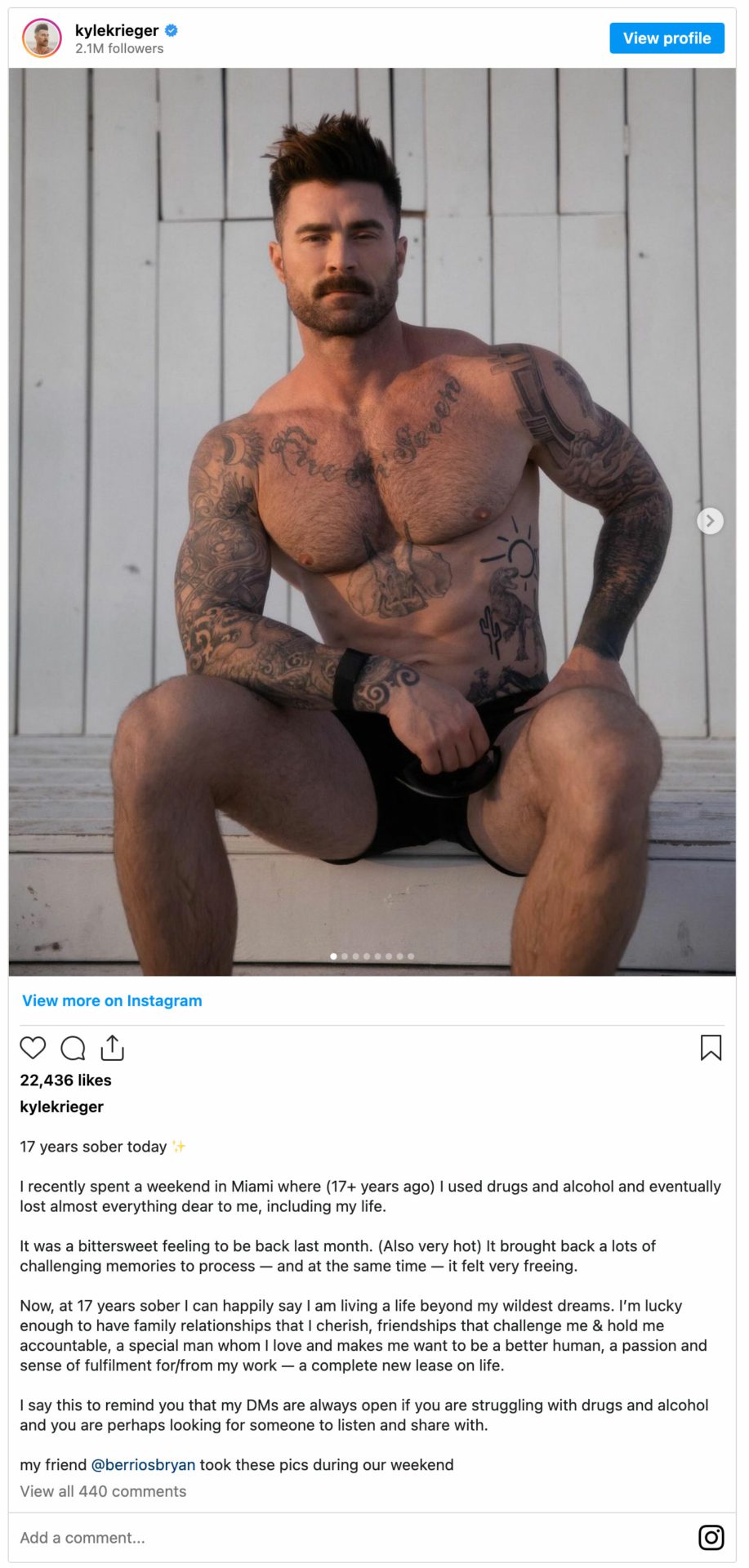The width and height of the screenshot is (749, 1568).
Task: Open the kylekrieger username above the caption
Action: point(62,1107)
